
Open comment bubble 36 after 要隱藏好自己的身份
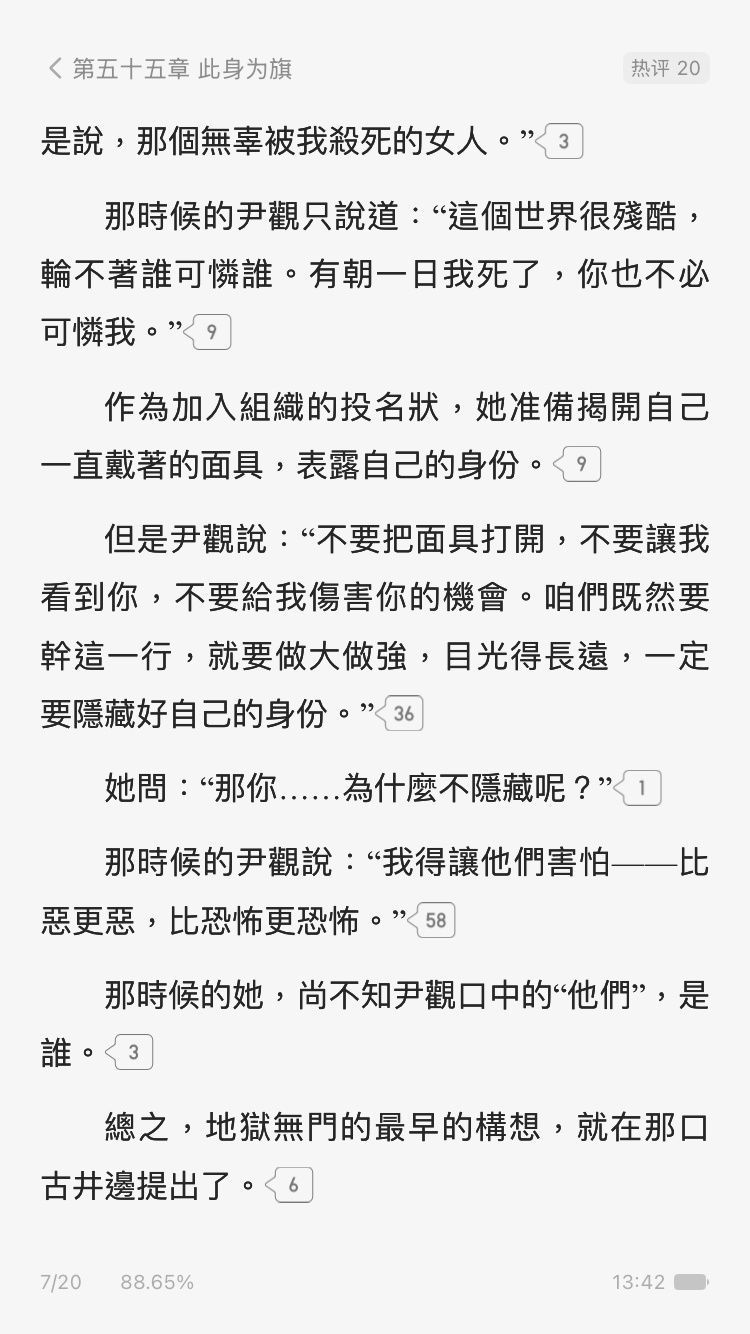[399, 714]
